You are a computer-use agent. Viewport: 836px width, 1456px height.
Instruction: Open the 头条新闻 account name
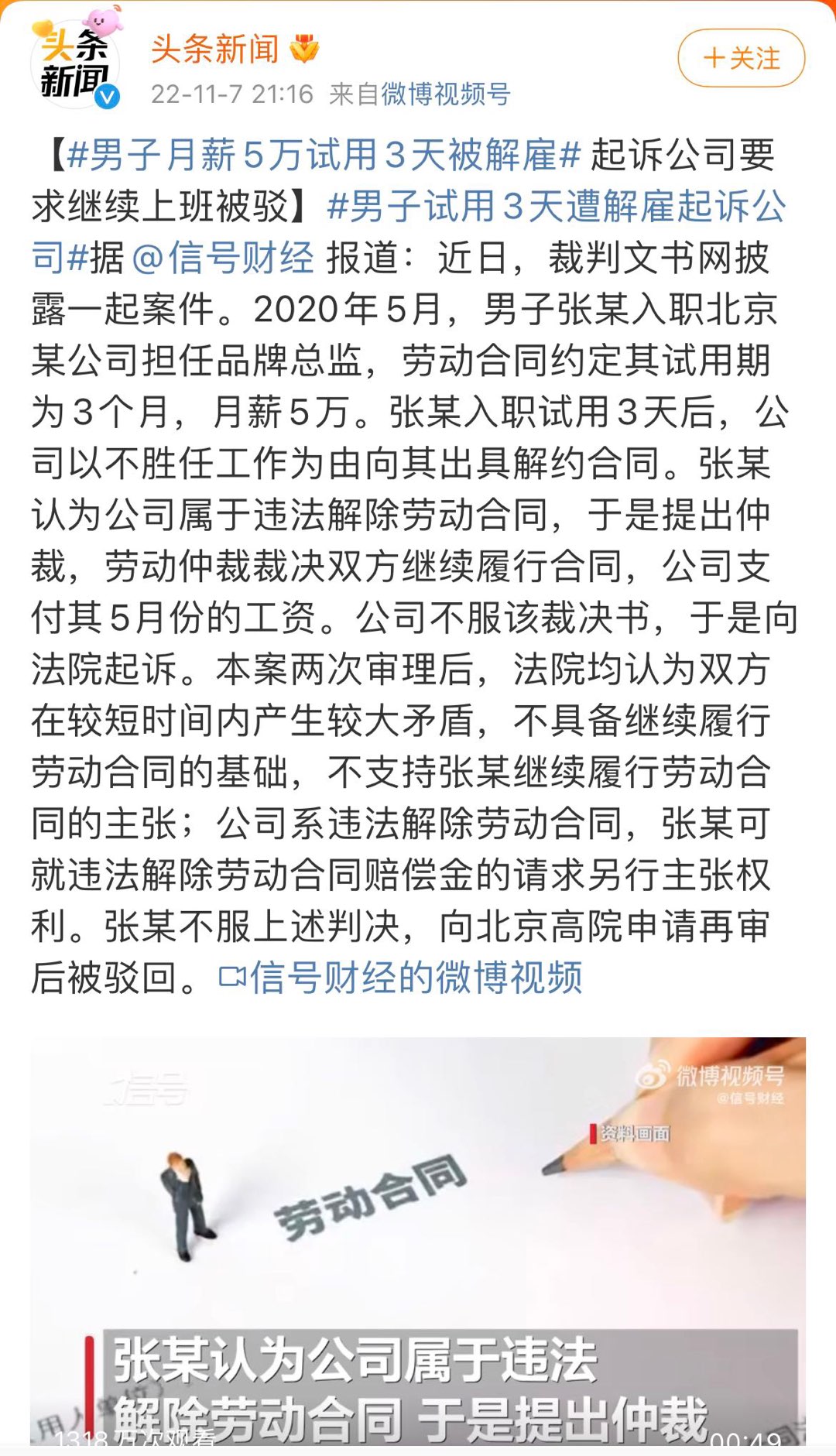(215, 49)
